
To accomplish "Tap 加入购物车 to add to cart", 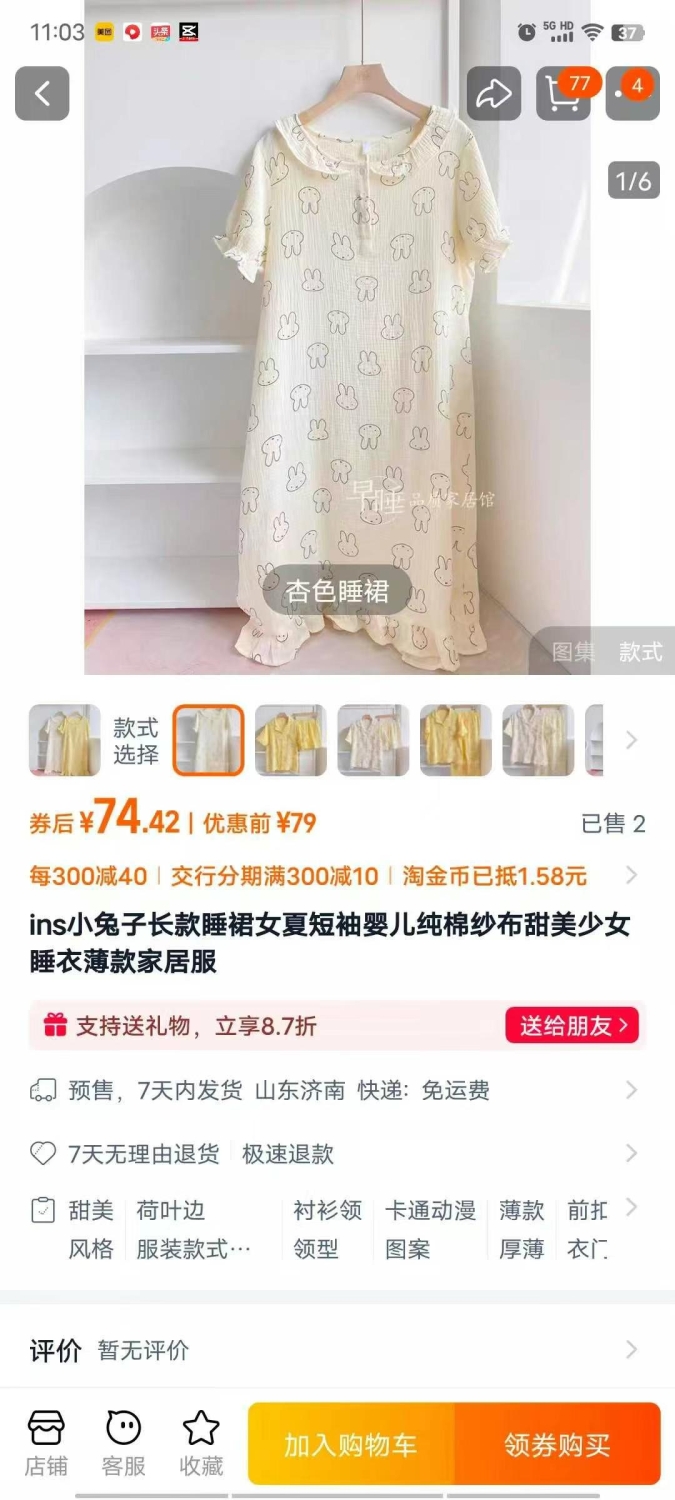I will 351,1444.
